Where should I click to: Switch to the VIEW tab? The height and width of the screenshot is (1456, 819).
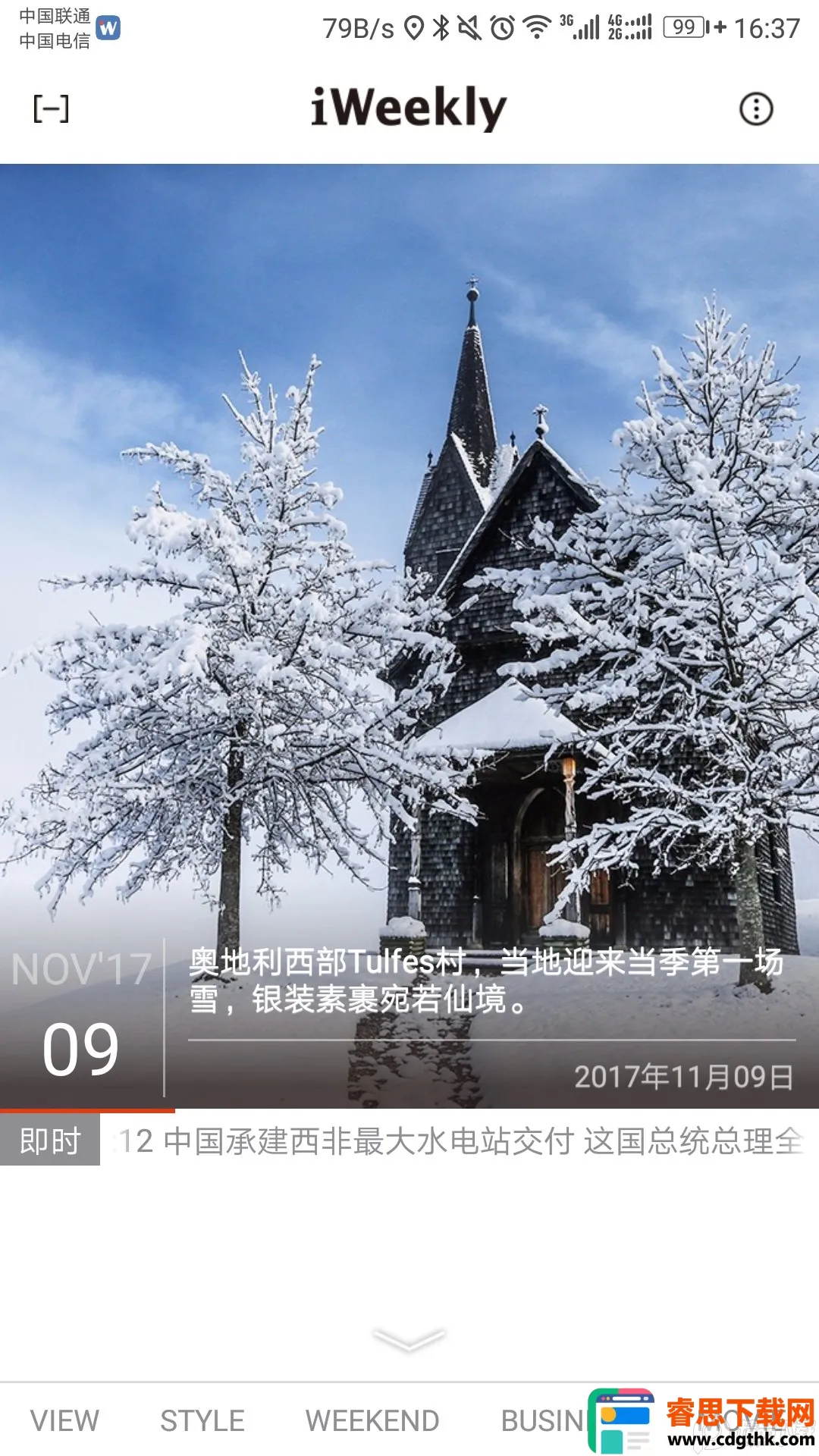click(64, 1420)
